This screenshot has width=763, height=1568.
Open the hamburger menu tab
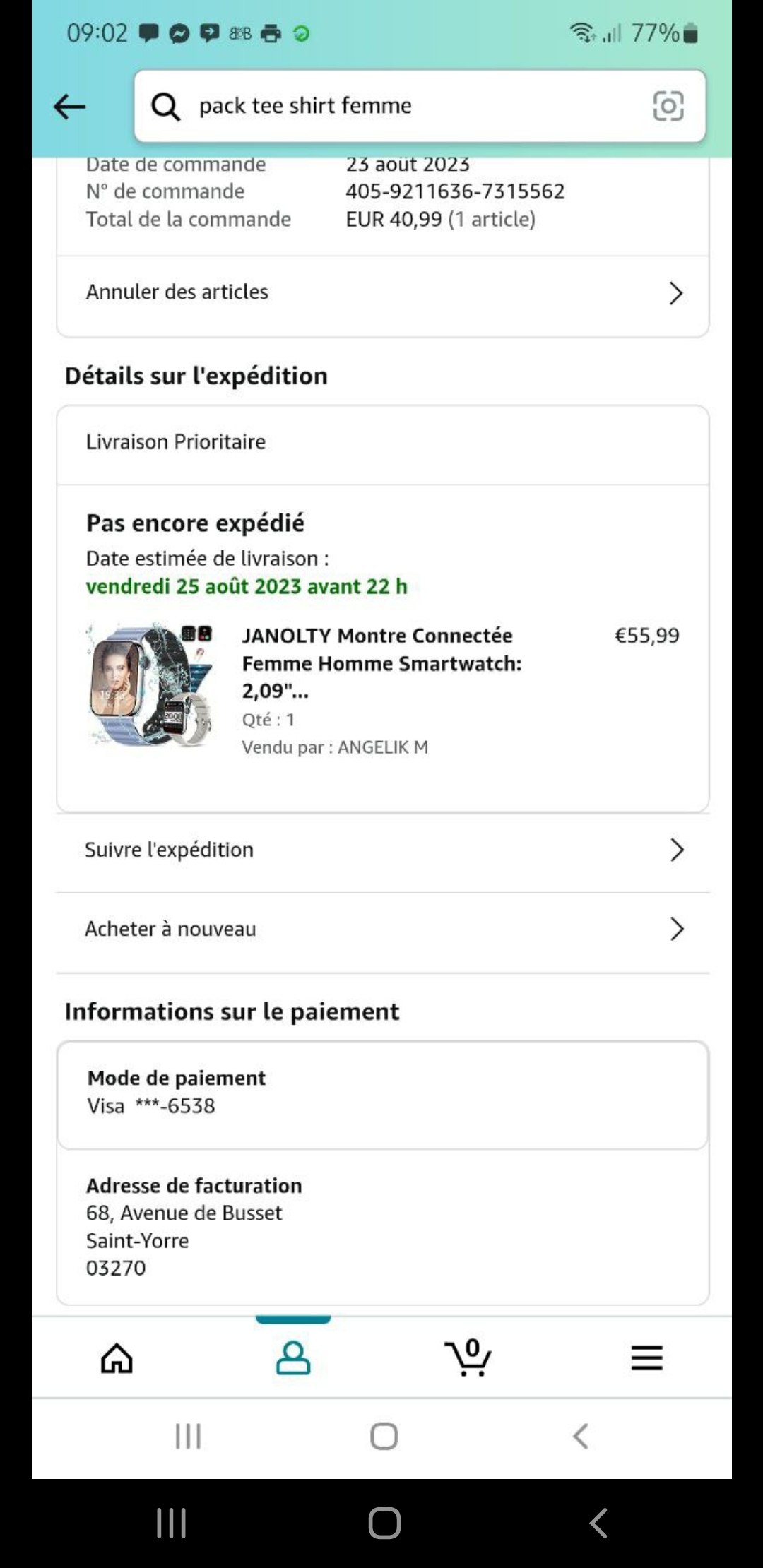[646, 1358]
